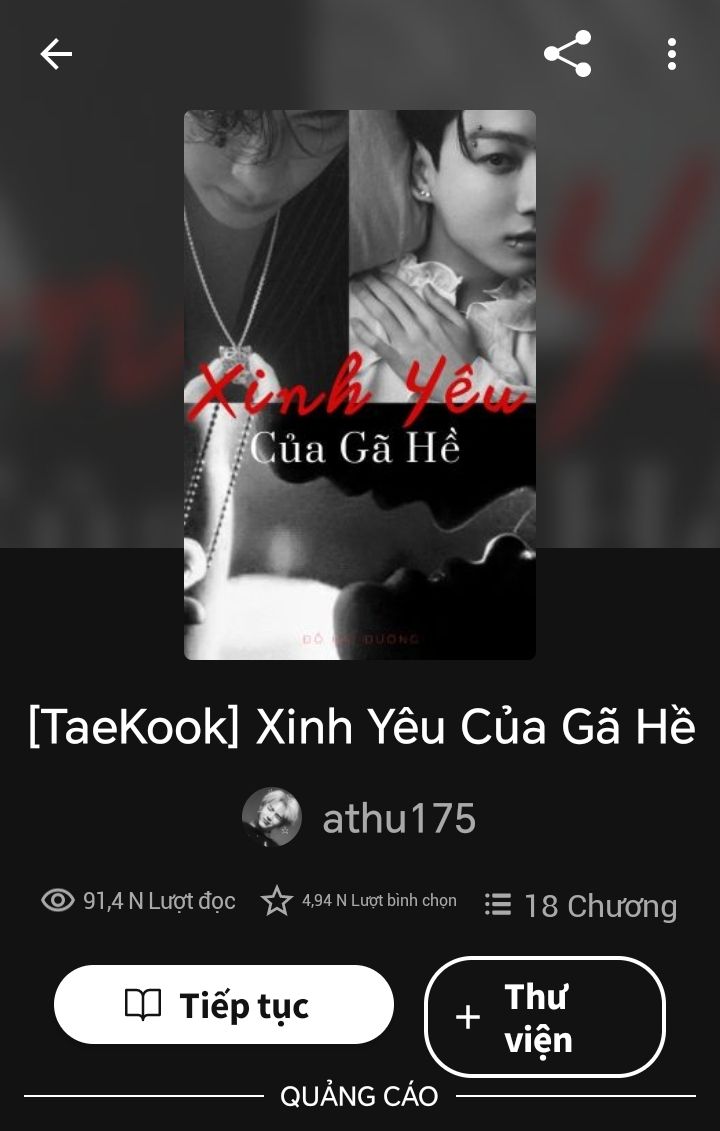Screen dimensions: 720x1131
Task: Open author athu175's profile
Action: tap(360, 818)
